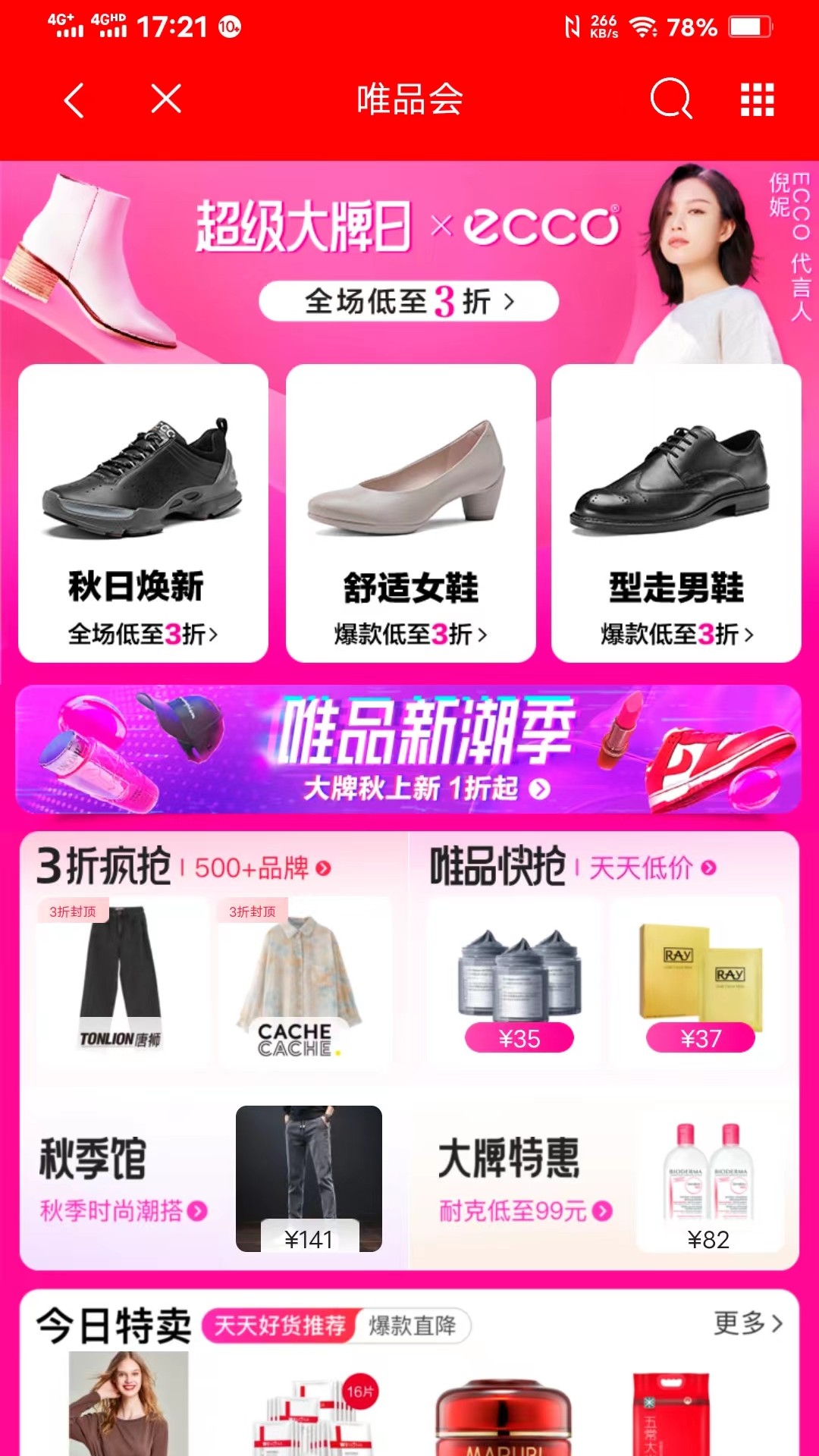Switch to the 爆款直降 tab

click(413, 1326)
